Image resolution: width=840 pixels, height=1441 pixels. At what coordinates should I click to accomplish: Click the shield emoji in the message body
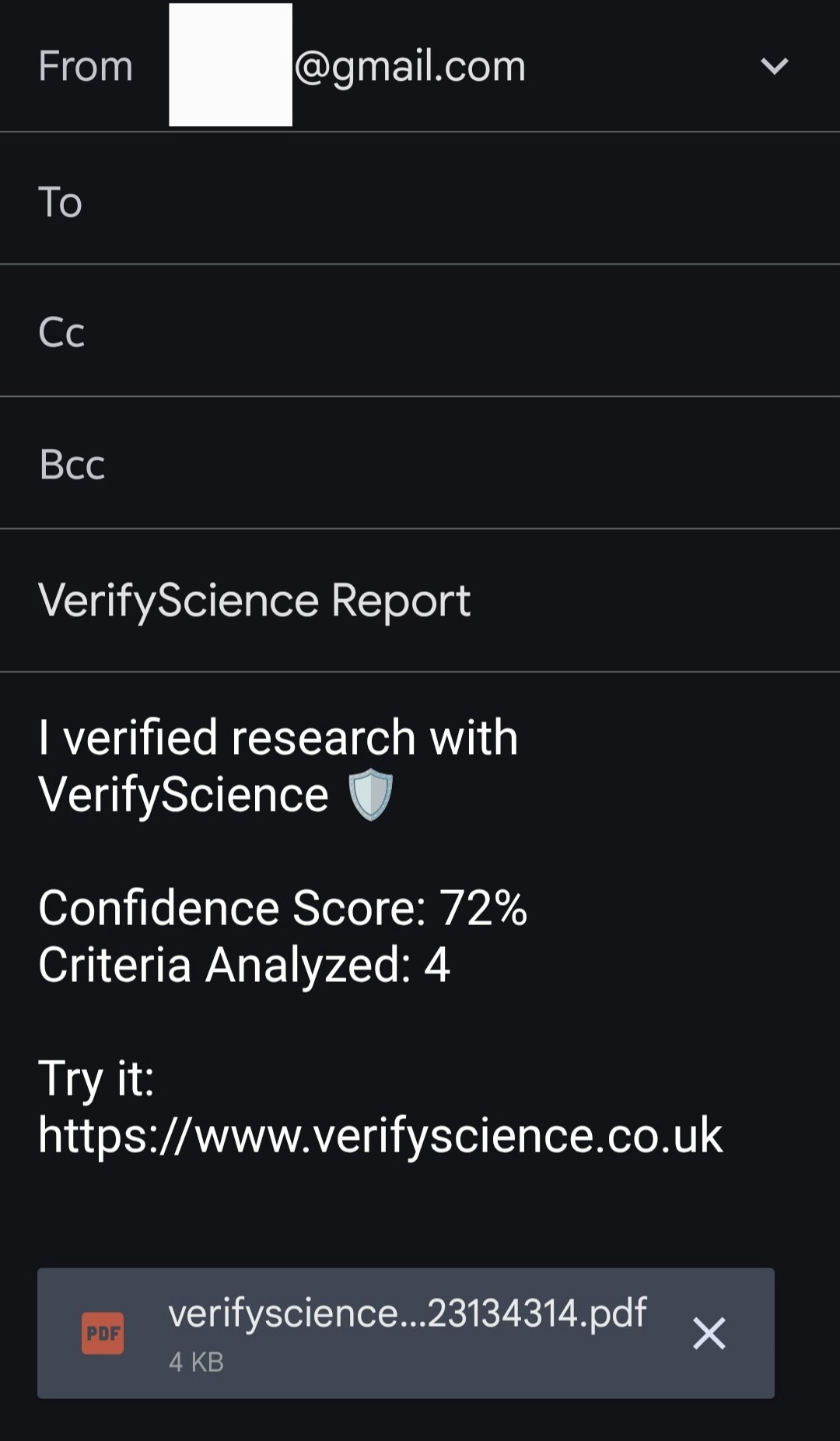(372, 794)
